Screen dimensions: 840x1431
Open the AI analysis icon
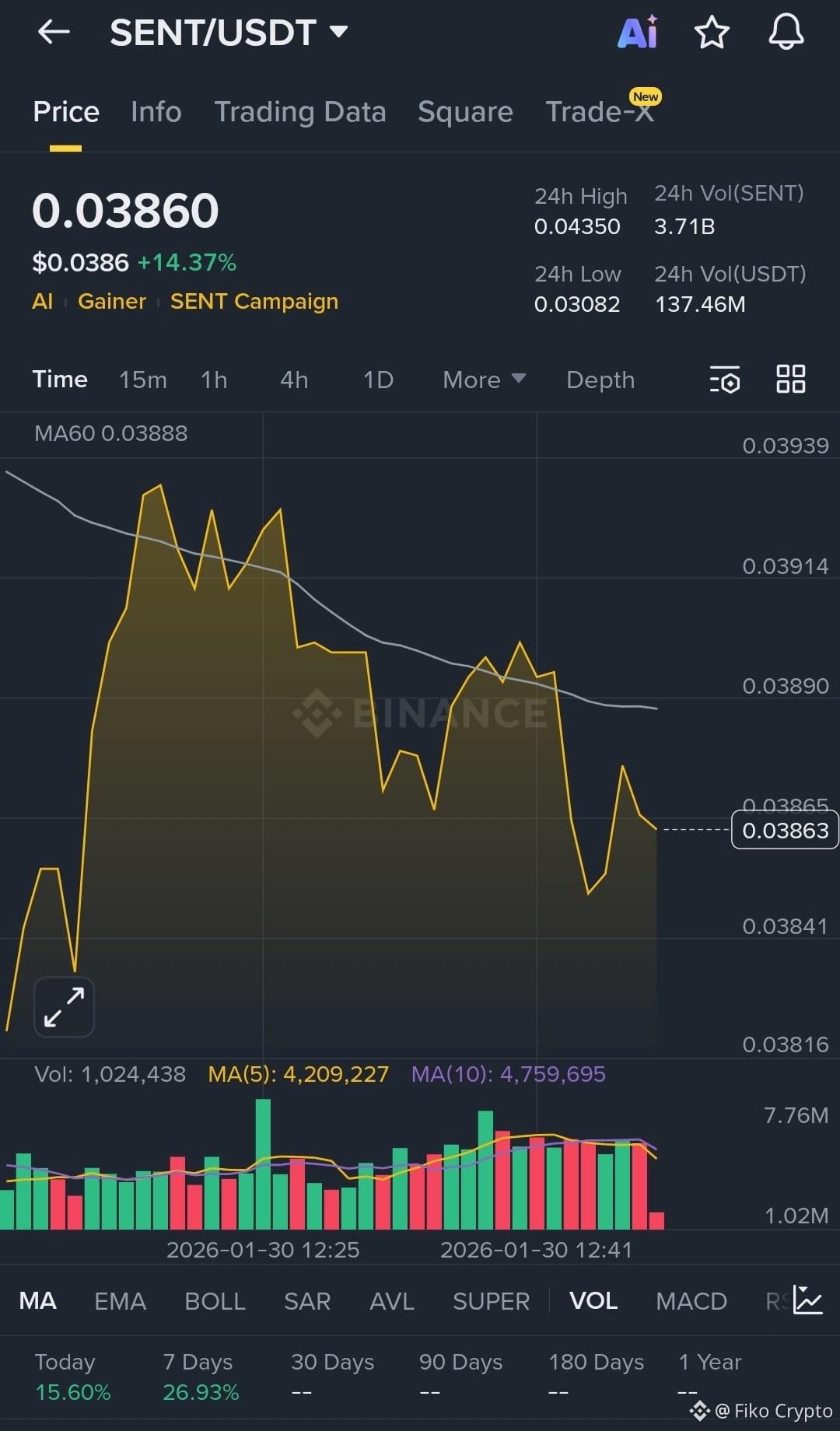pyautogui.click(x=638, y=33)
